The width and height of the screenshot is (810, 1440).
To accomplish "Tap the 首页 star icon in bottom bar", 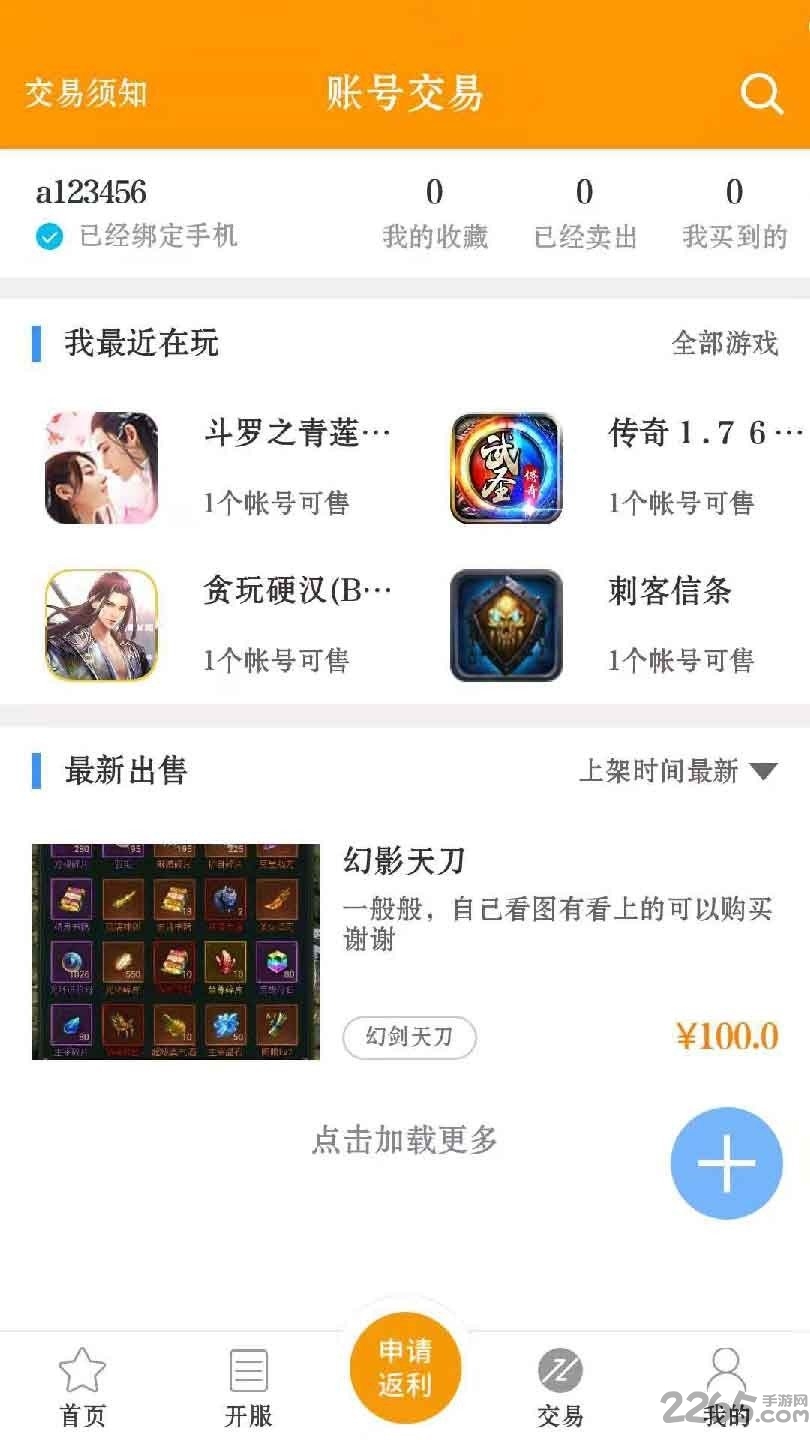I will pyautogui.click(x=82, y=1380).
